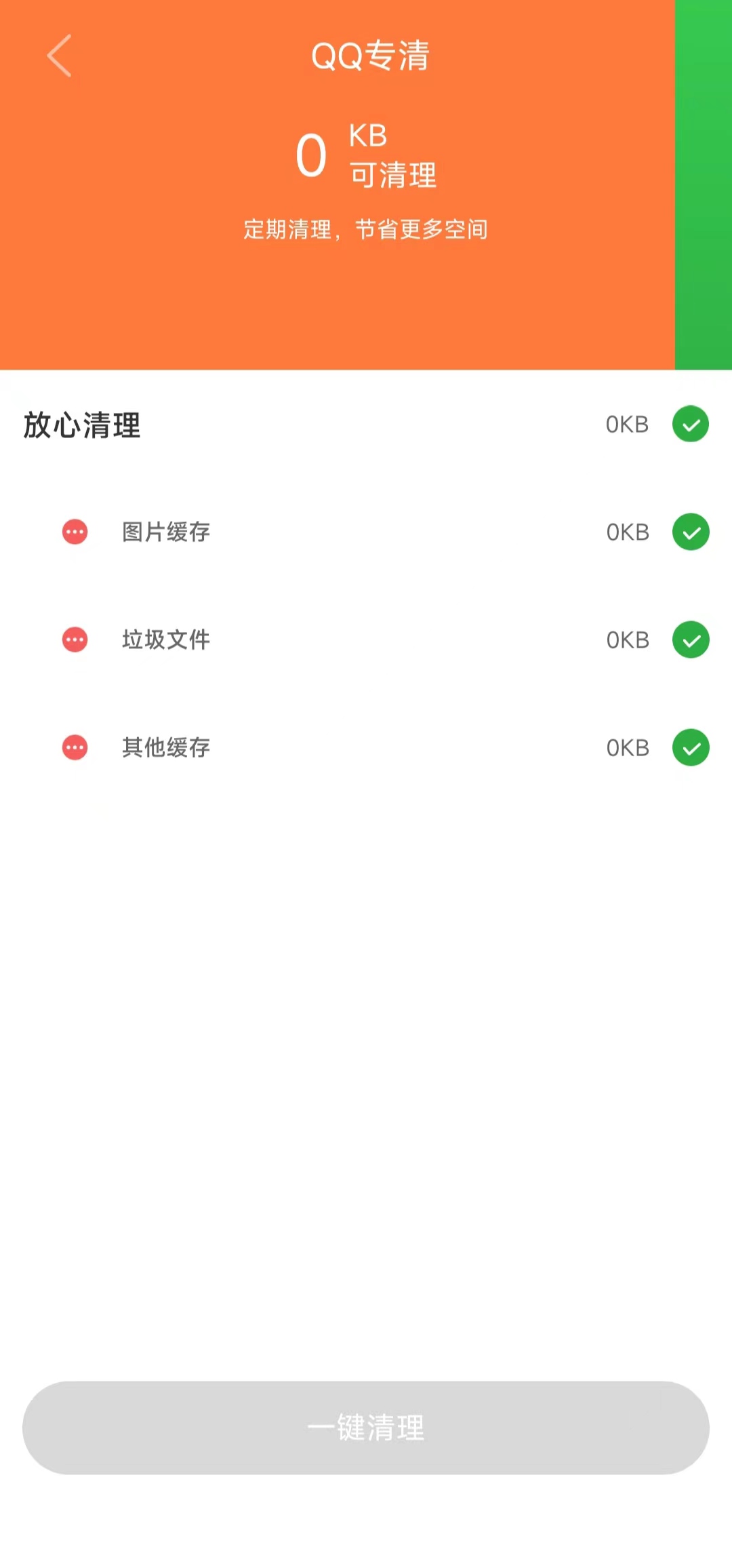Open the red detail icon beside 图片缓存

pos(75,532)
